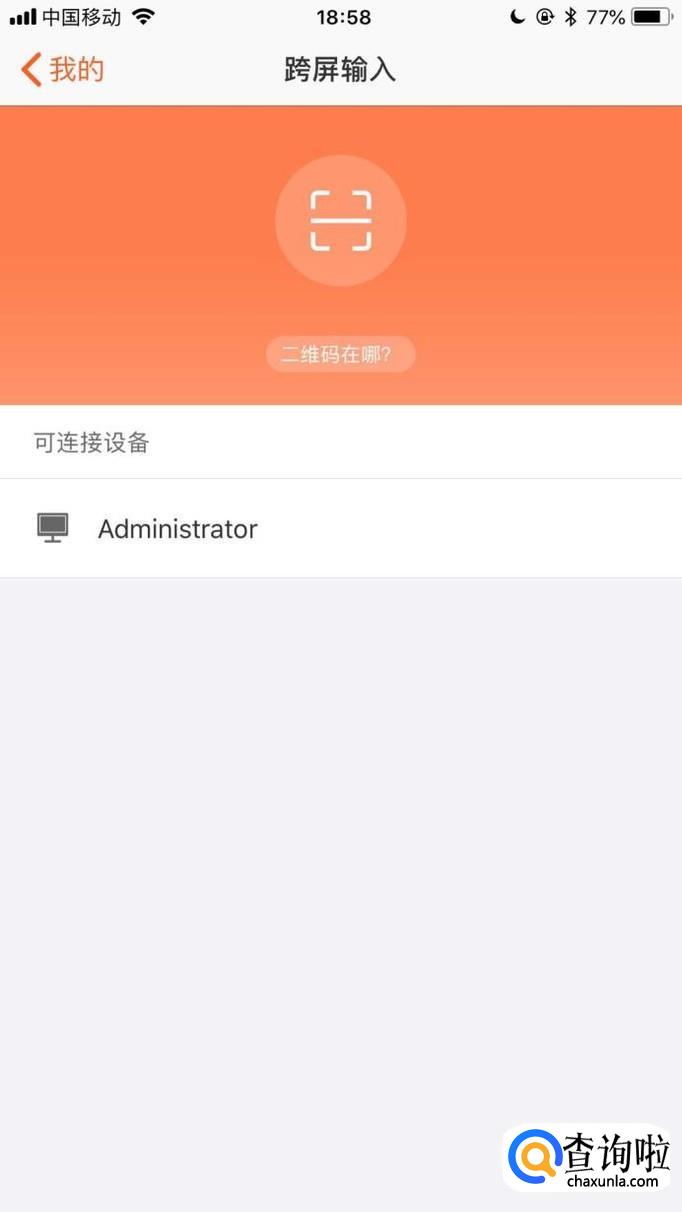Image resolution: width=682 pixels, height=1212 pixels.
Task: Connect to the Administrator device
Action: pos(178,529)
